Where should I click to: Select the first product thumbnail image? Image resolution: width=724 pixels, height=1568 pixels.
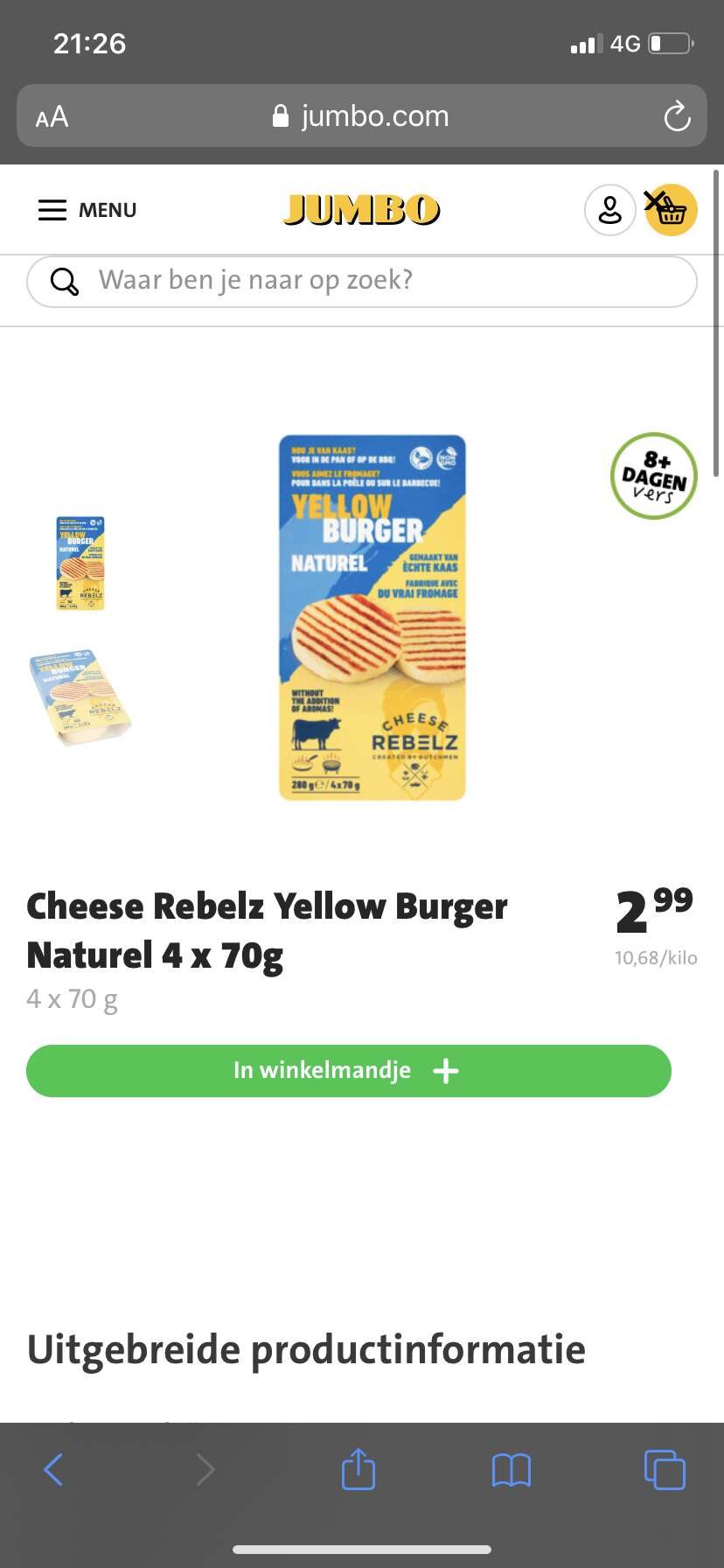click(x=80, y=563)
